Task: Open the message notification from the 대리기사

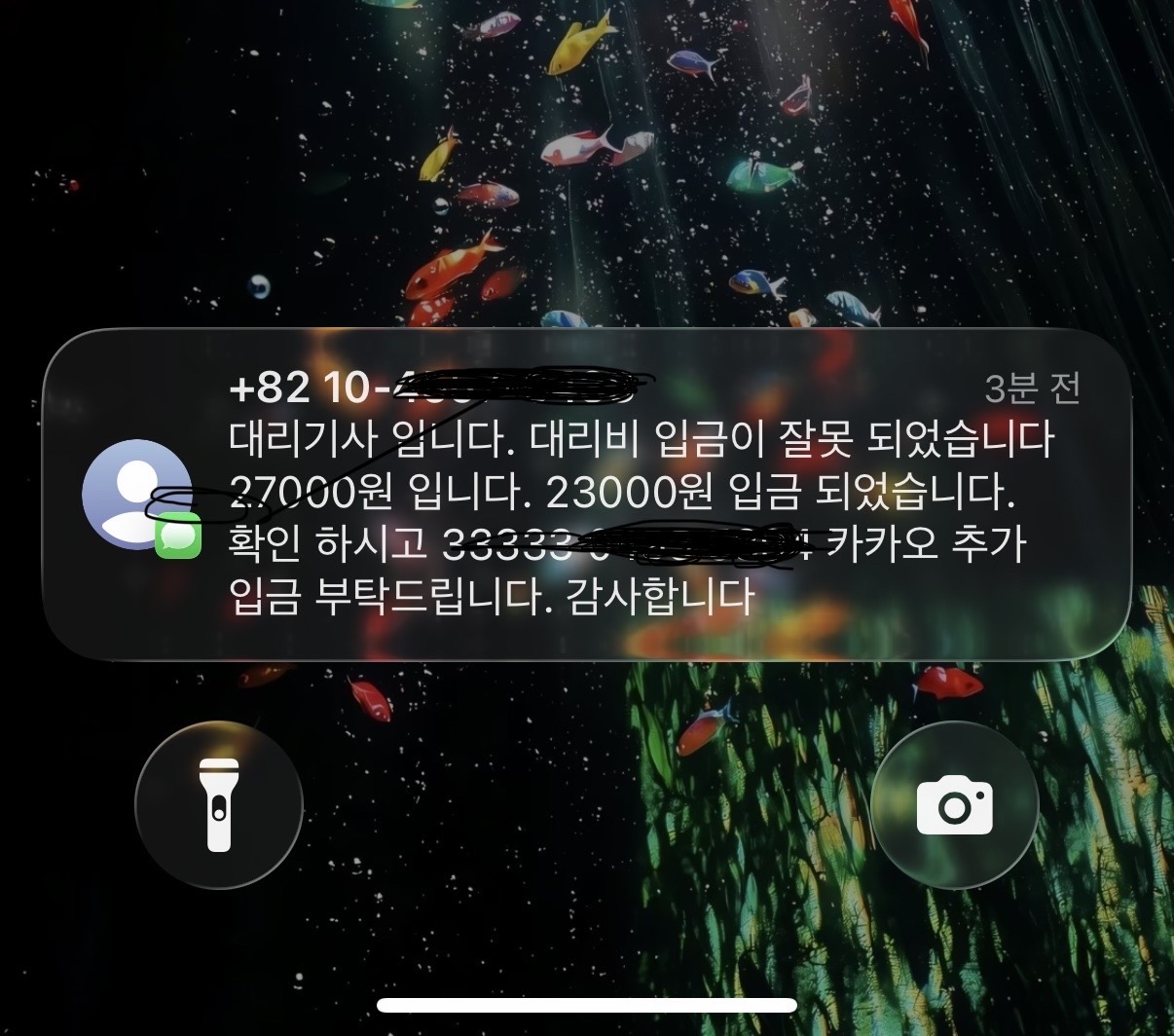Action: pyautogui.click(x=587, y=496)
